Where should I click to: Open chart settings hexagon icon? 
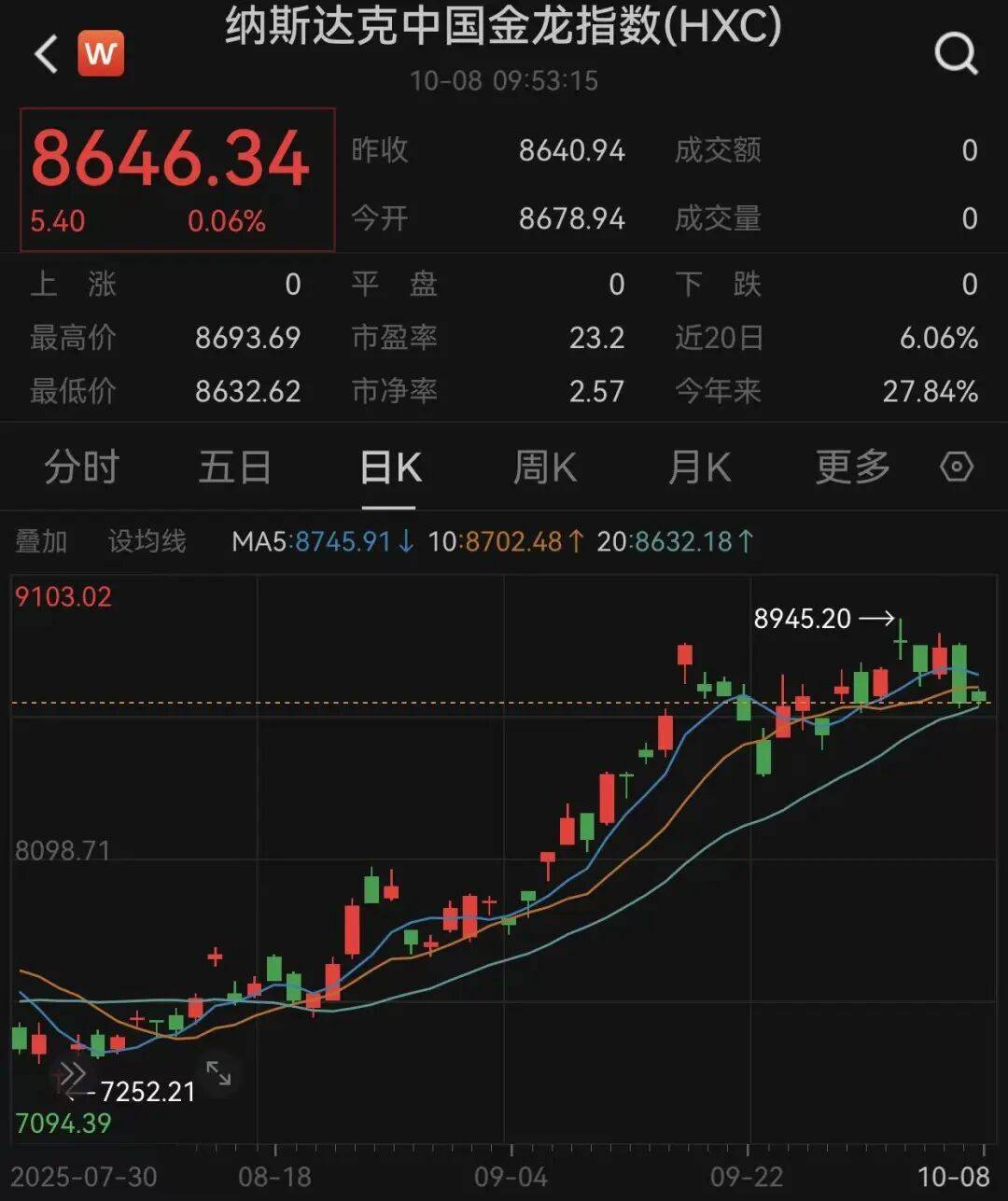tap(957, 467)
